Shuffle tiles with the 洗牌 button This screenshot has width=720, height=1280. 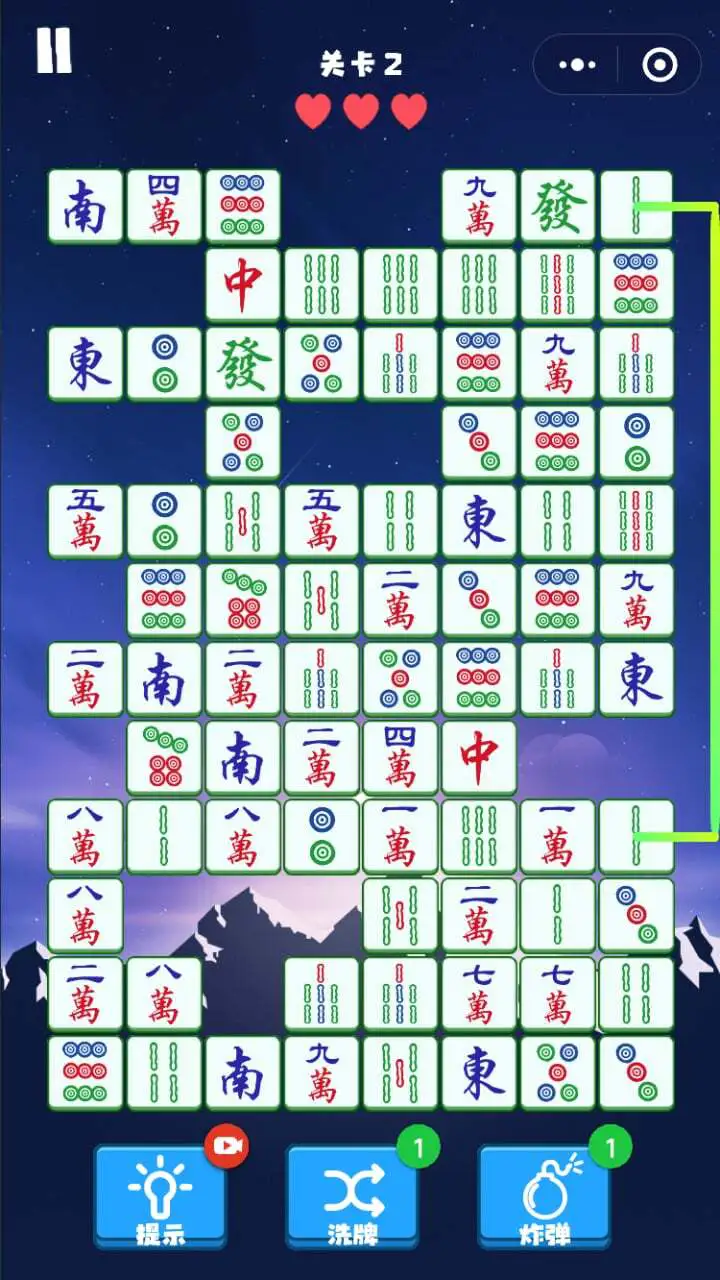353,1197
